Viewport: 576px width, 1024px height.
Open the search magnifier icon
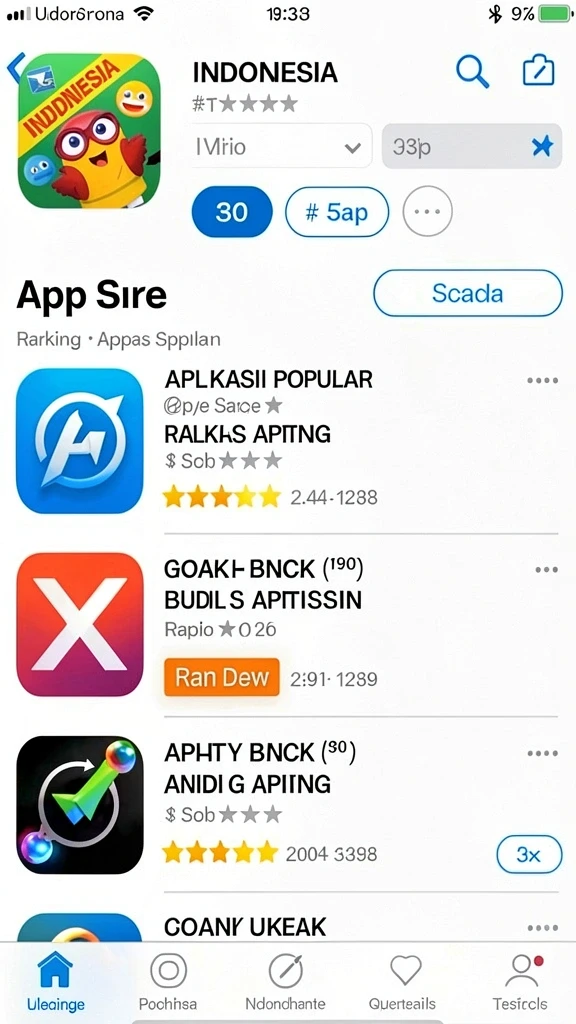(472, 71)
